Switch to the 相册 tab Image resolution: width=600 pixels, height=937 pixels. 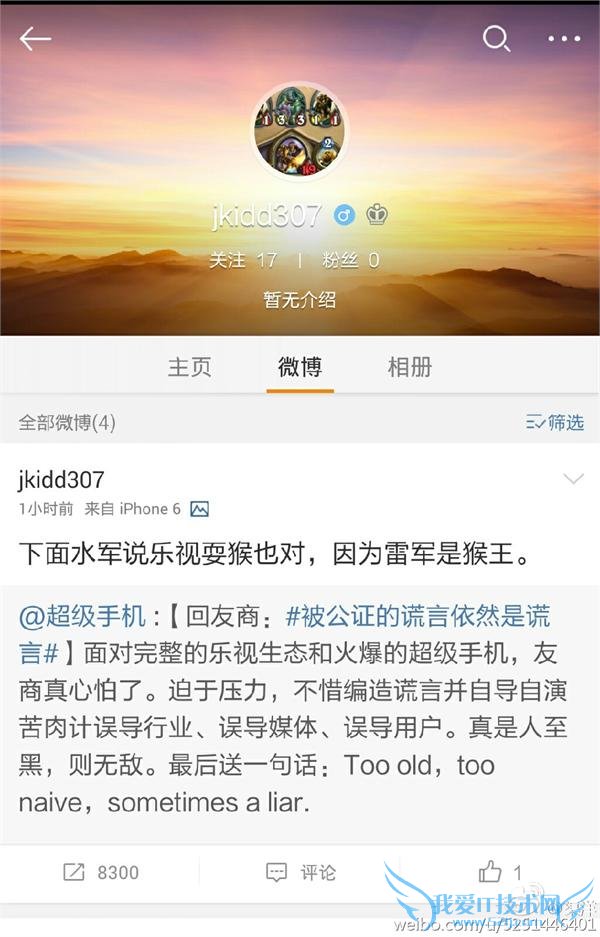[x=410, y=366]
